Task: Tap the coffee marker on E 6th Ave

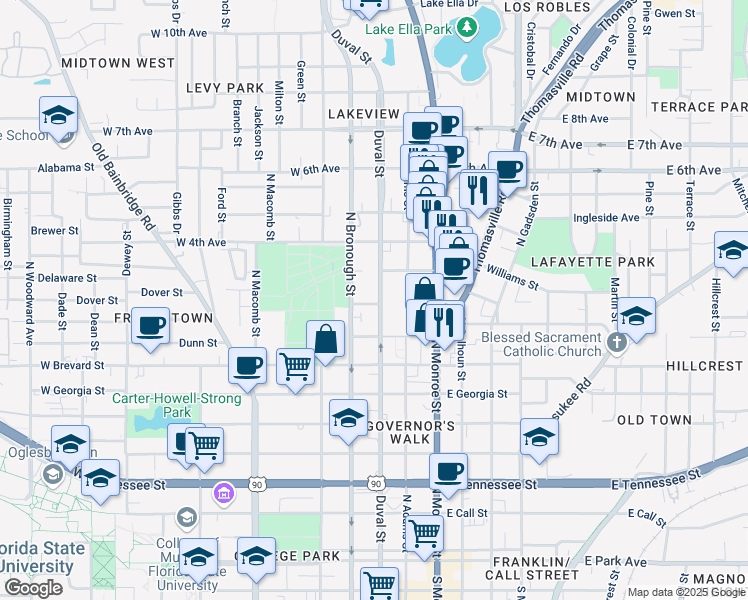Action: pyautogui.click(x=508, y=169)
